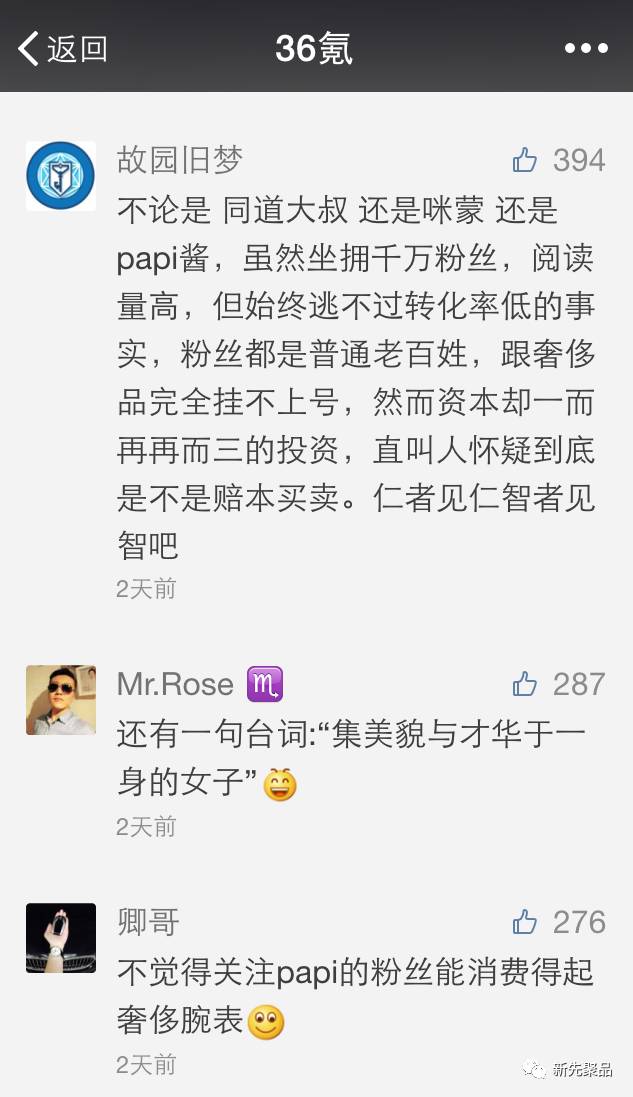Like 卿哥's comment
This screenshot has height=1097, width=633.
[x=525, y=922]
